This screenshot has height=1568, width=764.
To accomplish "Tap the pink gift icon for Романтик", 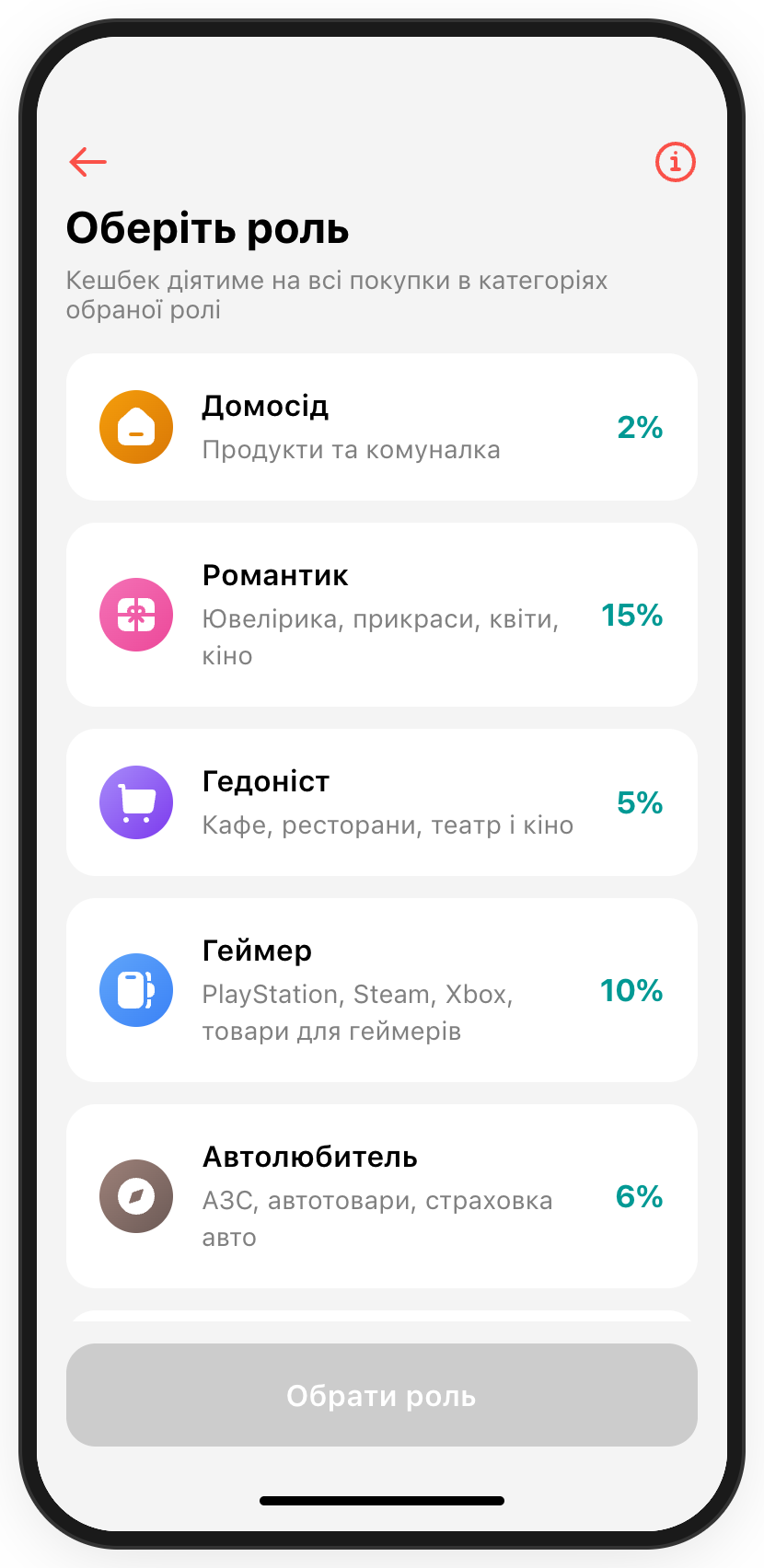I will pyautogui.click(x=135, y=615).
